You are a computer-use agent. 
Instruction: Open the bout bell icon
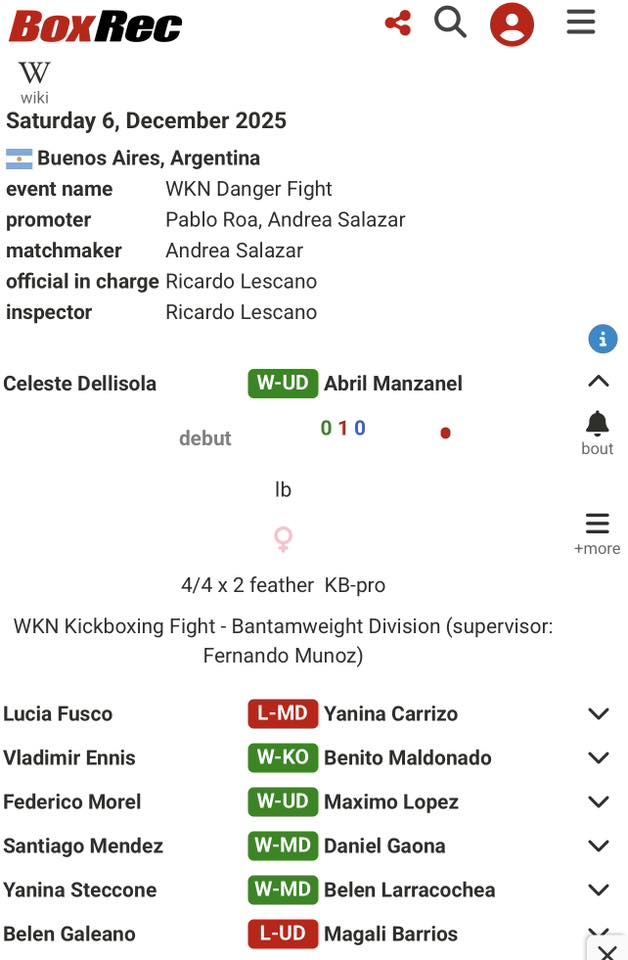click(x=597, y=431)
